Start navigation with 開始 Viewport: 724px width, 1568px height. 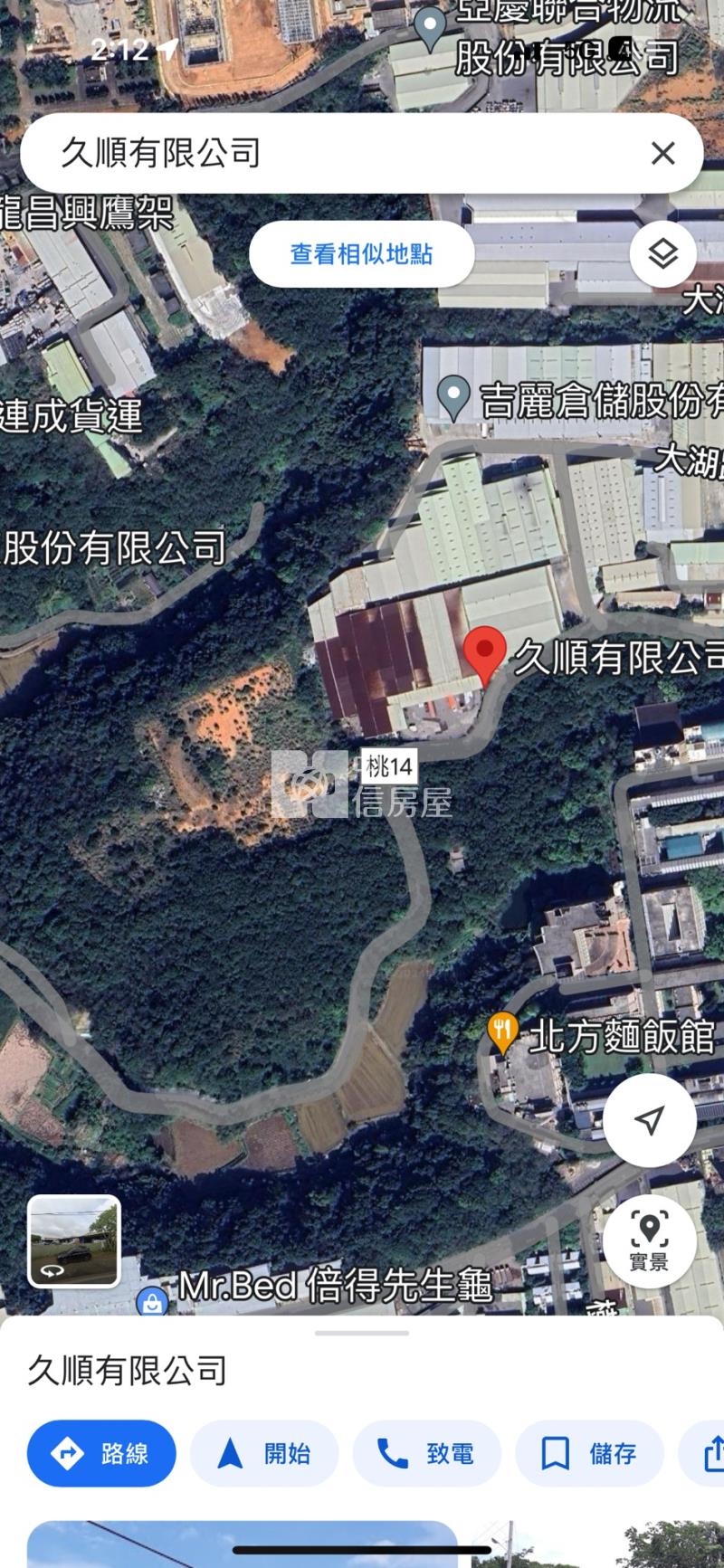264,1453
